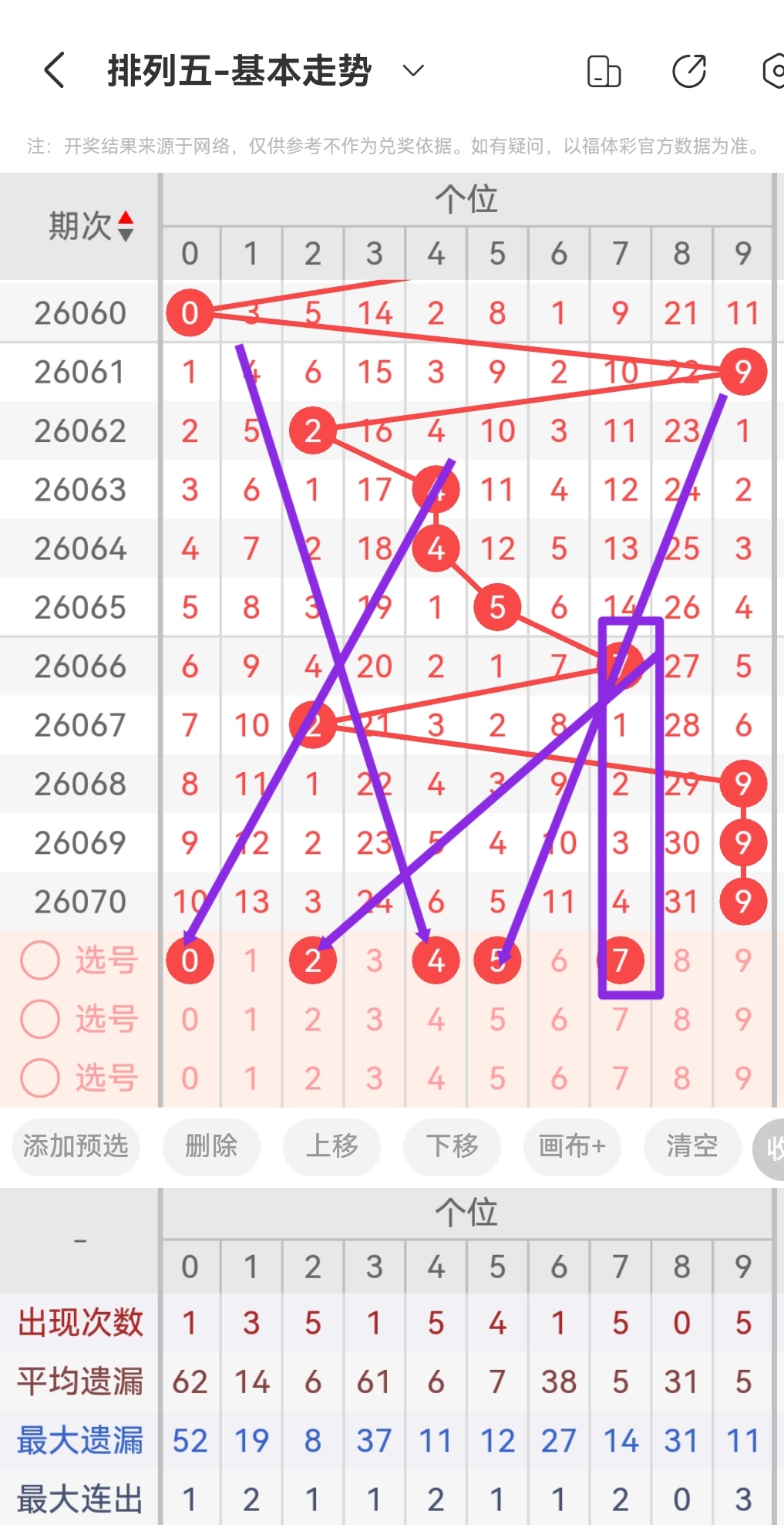Tap the back arrow to leave the trend page
Image resolution: width=784 pixels, height=1525 pixels.
point(52,70)
